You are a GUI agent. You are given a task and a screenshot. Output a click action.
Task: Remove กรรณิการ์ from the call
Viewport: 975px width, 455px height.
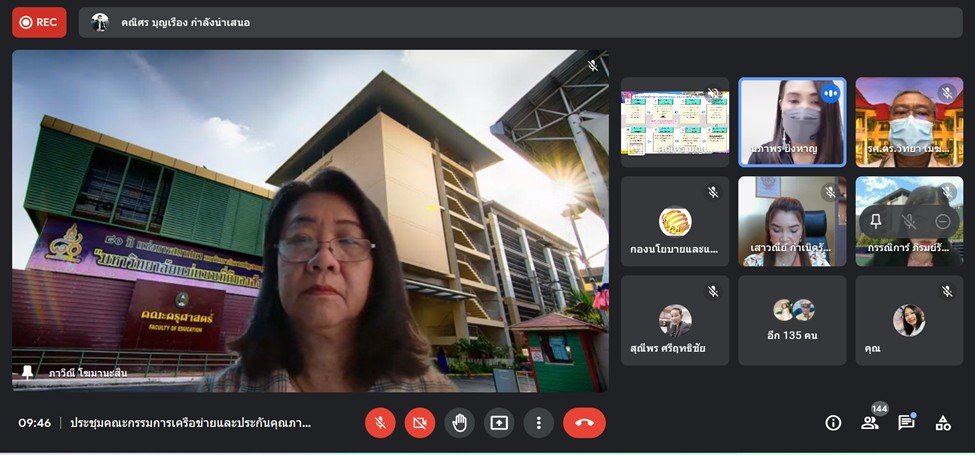click(942, 221)
